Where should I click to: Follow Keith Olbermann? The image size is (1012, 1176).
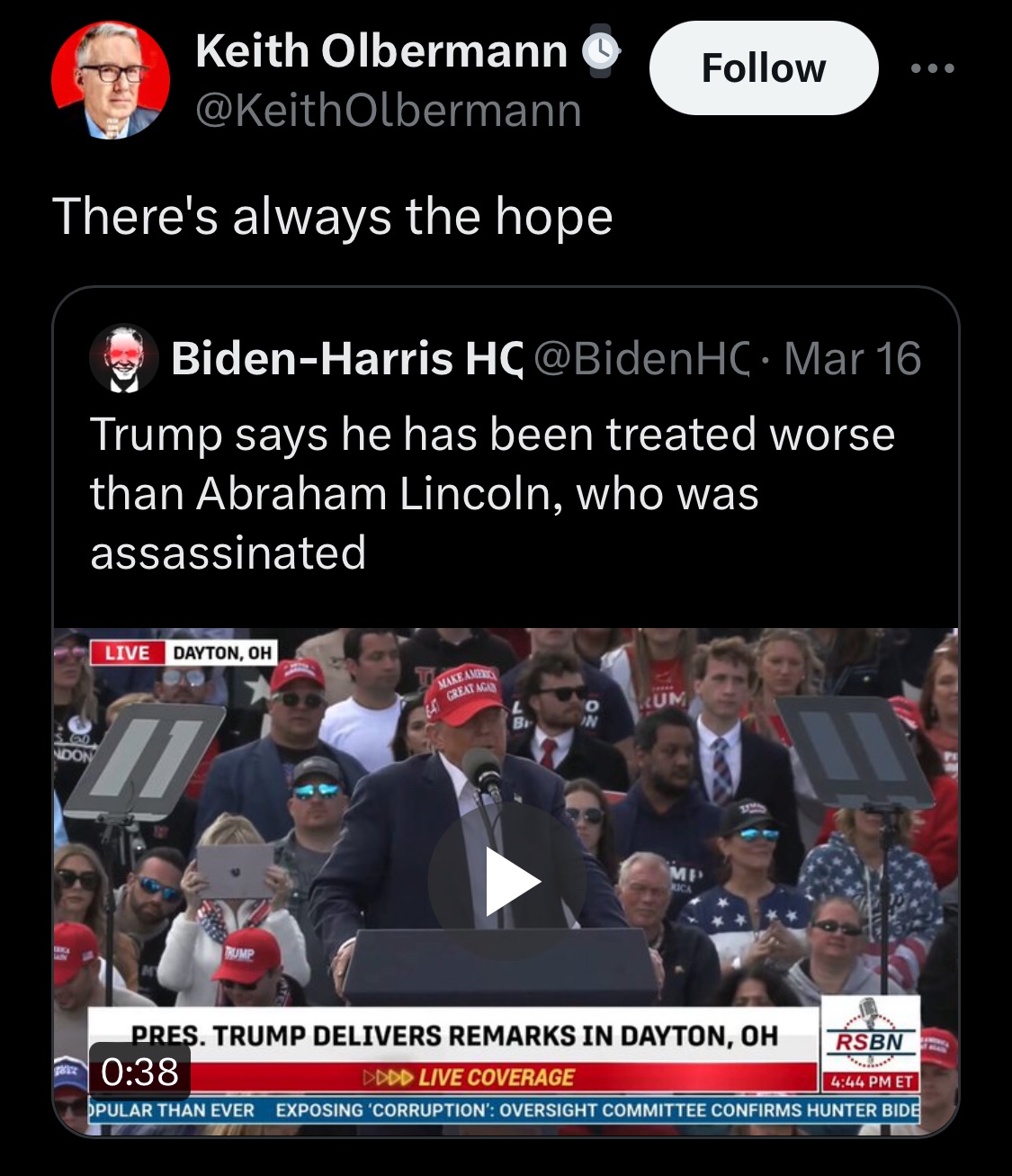point(763,68)
